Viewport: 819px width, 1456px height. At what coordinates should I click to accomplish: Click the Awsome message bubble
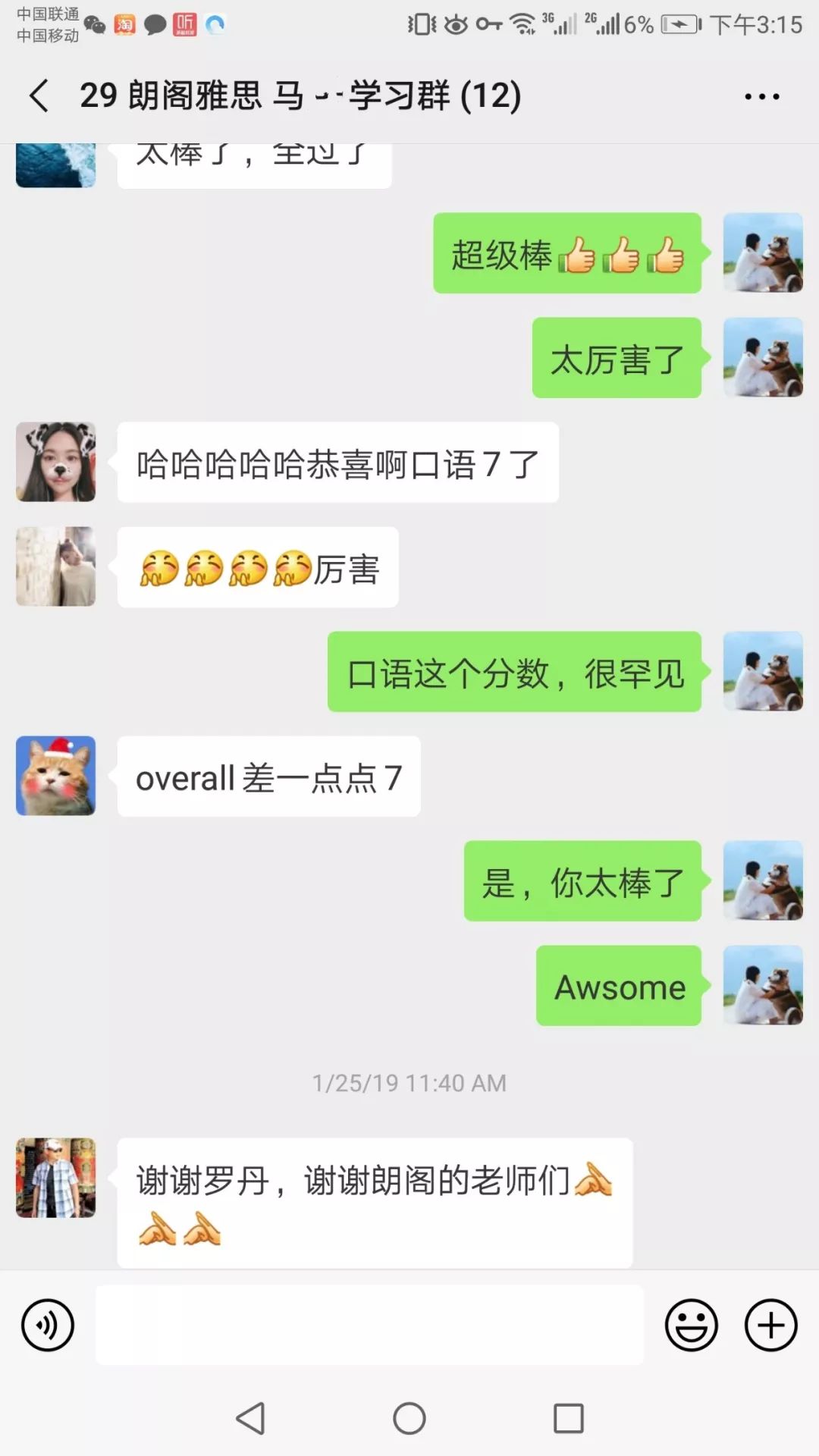(618, 987)
